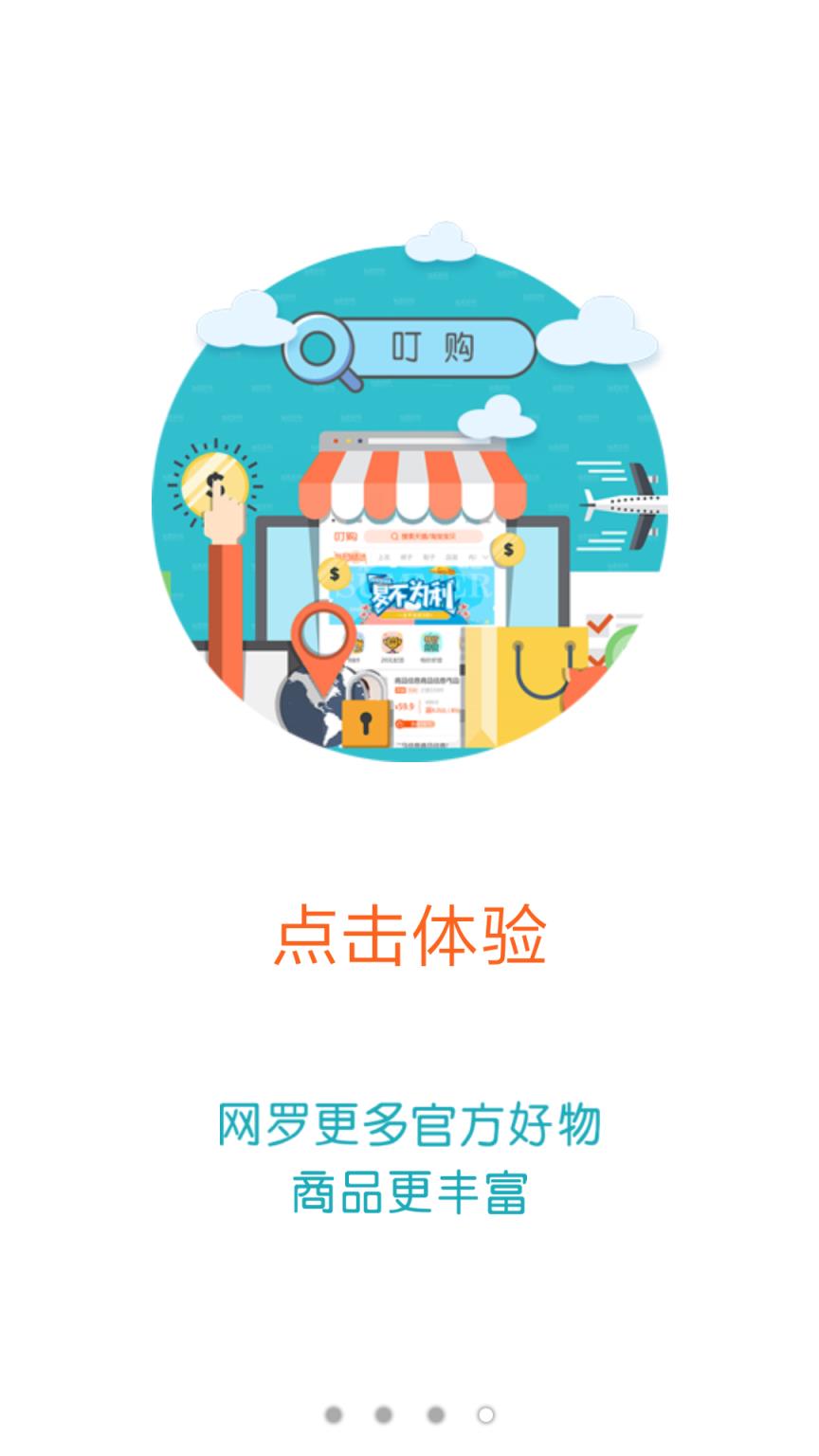Click the first gray pagination dot
The image size is (819, 1456).
coord(332,1412)
